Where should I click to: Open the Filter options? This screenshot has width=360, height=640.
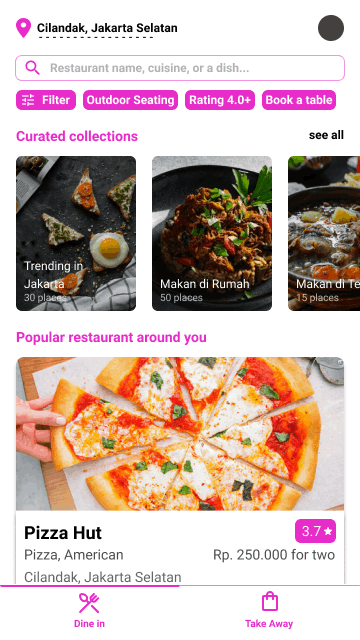tap(46, 100)
